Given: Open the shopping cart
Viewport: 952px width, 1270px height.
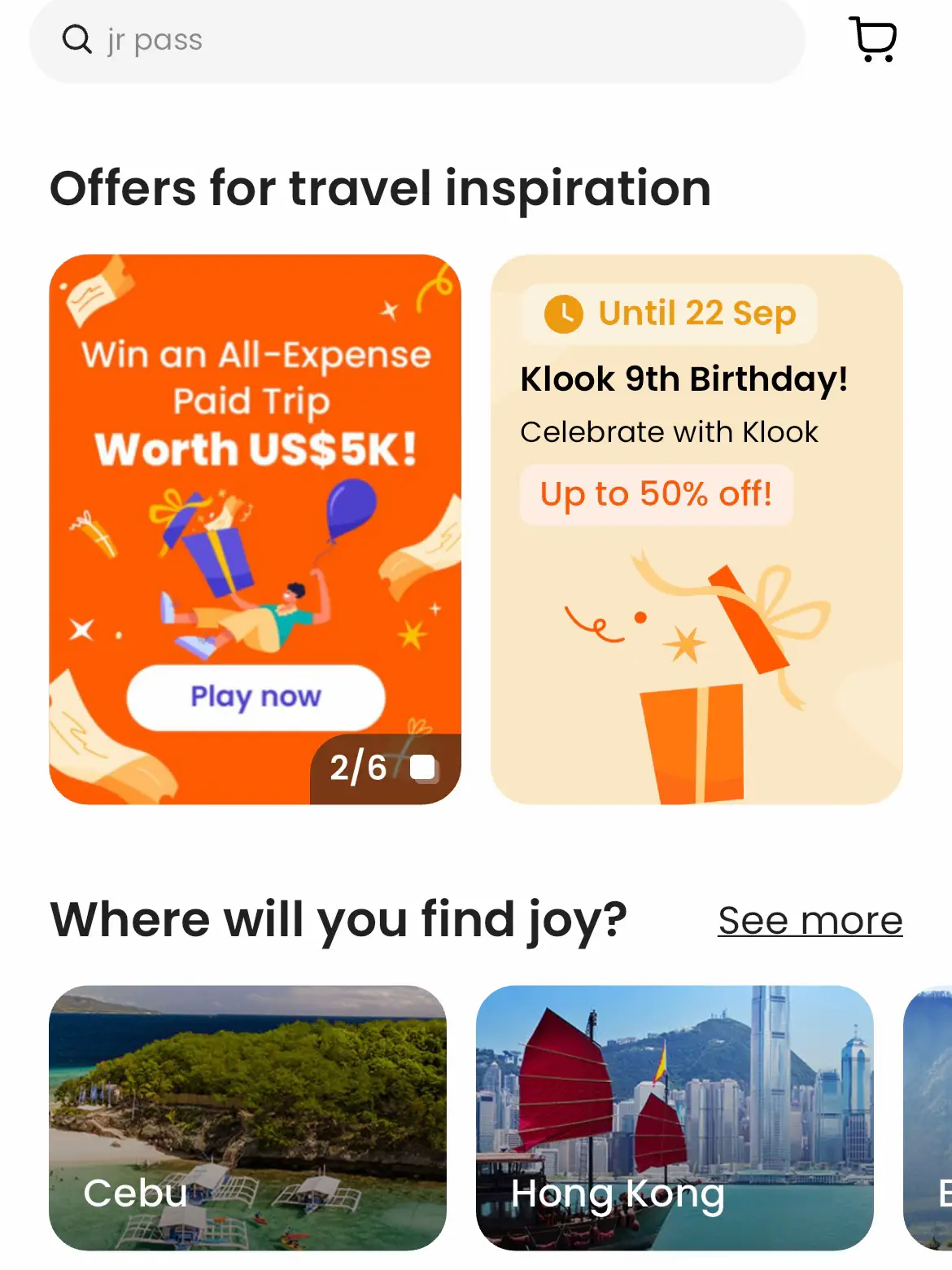Looking at the screenshot, I should (x=873, y=40).
